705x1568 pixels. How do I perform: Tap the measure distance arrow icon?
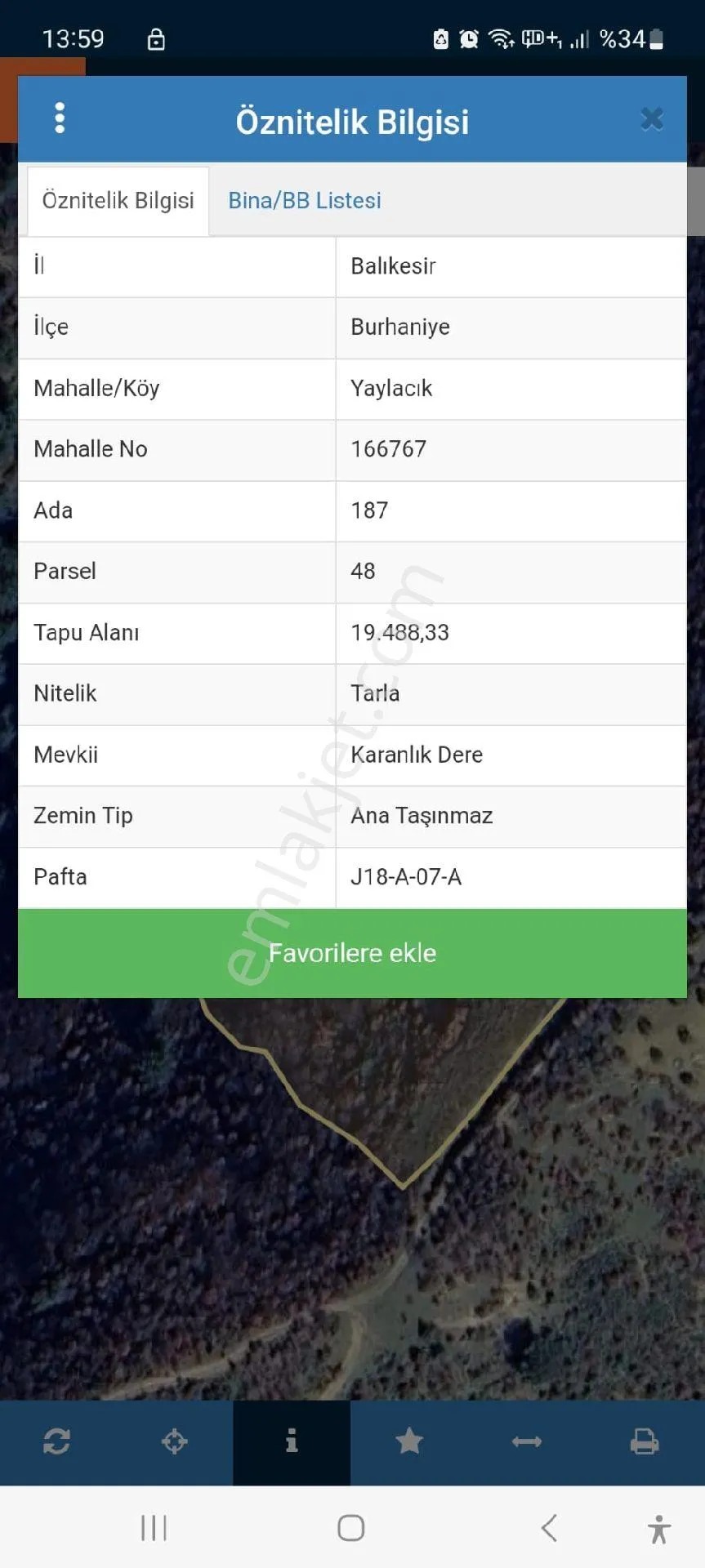(527, 1442)
